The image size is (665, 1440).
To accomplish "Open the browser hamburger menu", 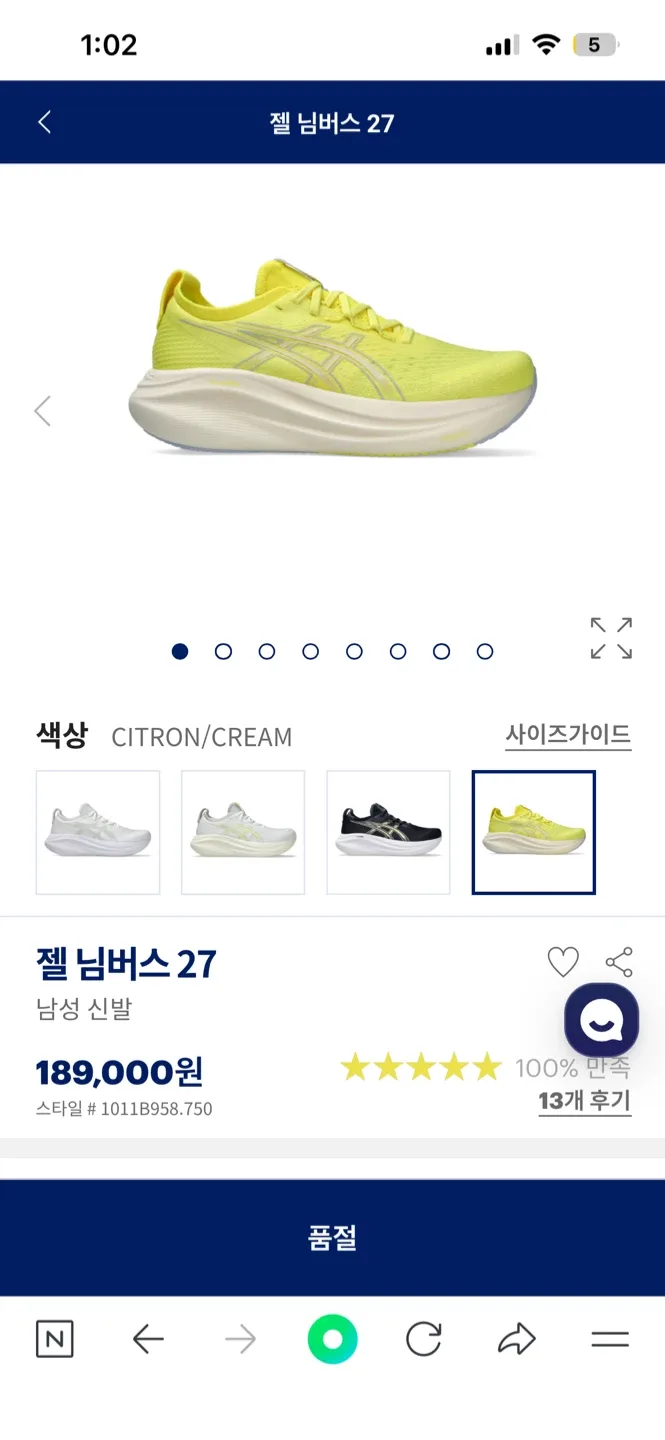I will (x=609, y=1339).
